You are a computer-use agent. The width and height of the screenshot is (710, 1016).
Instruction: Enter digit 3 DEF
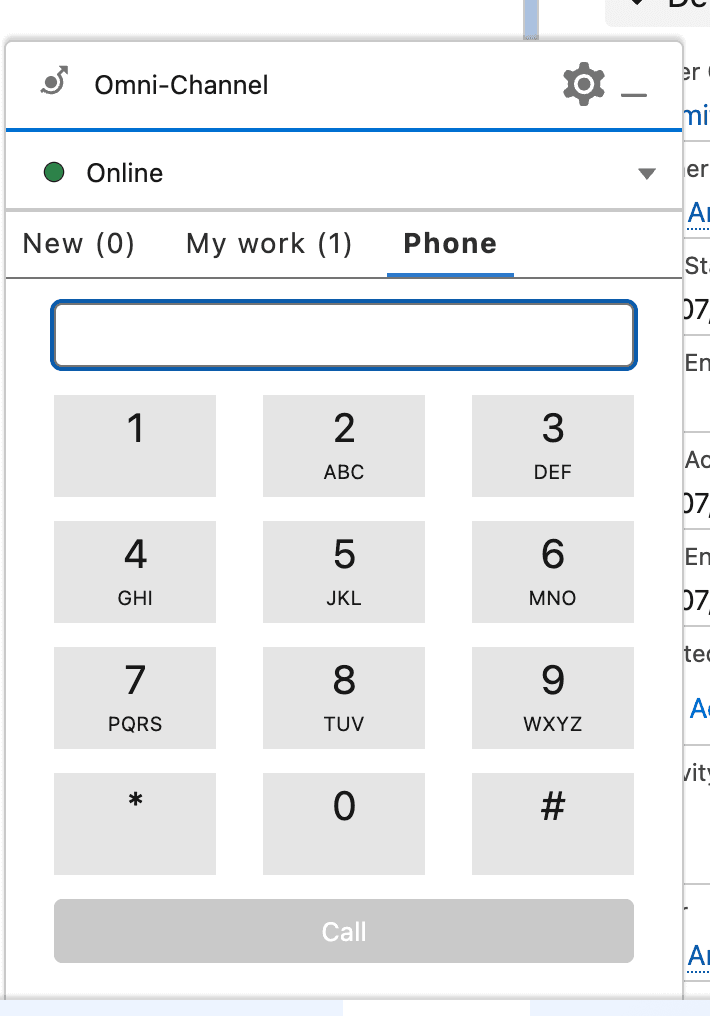tap(552, 445)
